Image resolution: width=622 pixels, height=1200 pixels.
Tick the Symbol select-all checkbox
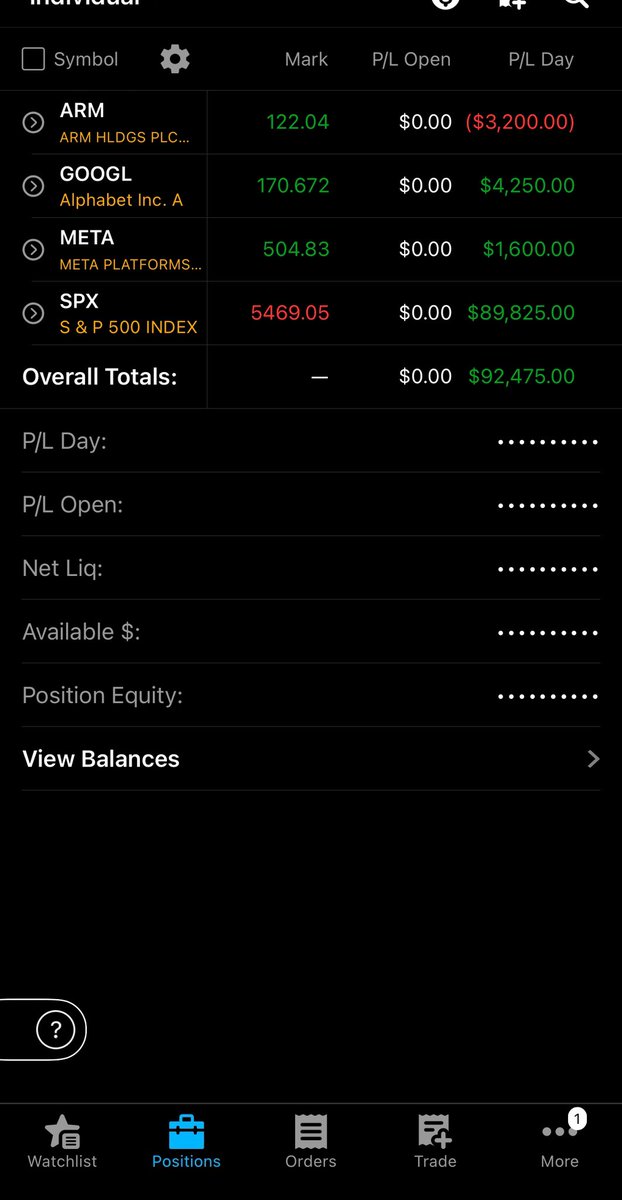click(33, 60)
